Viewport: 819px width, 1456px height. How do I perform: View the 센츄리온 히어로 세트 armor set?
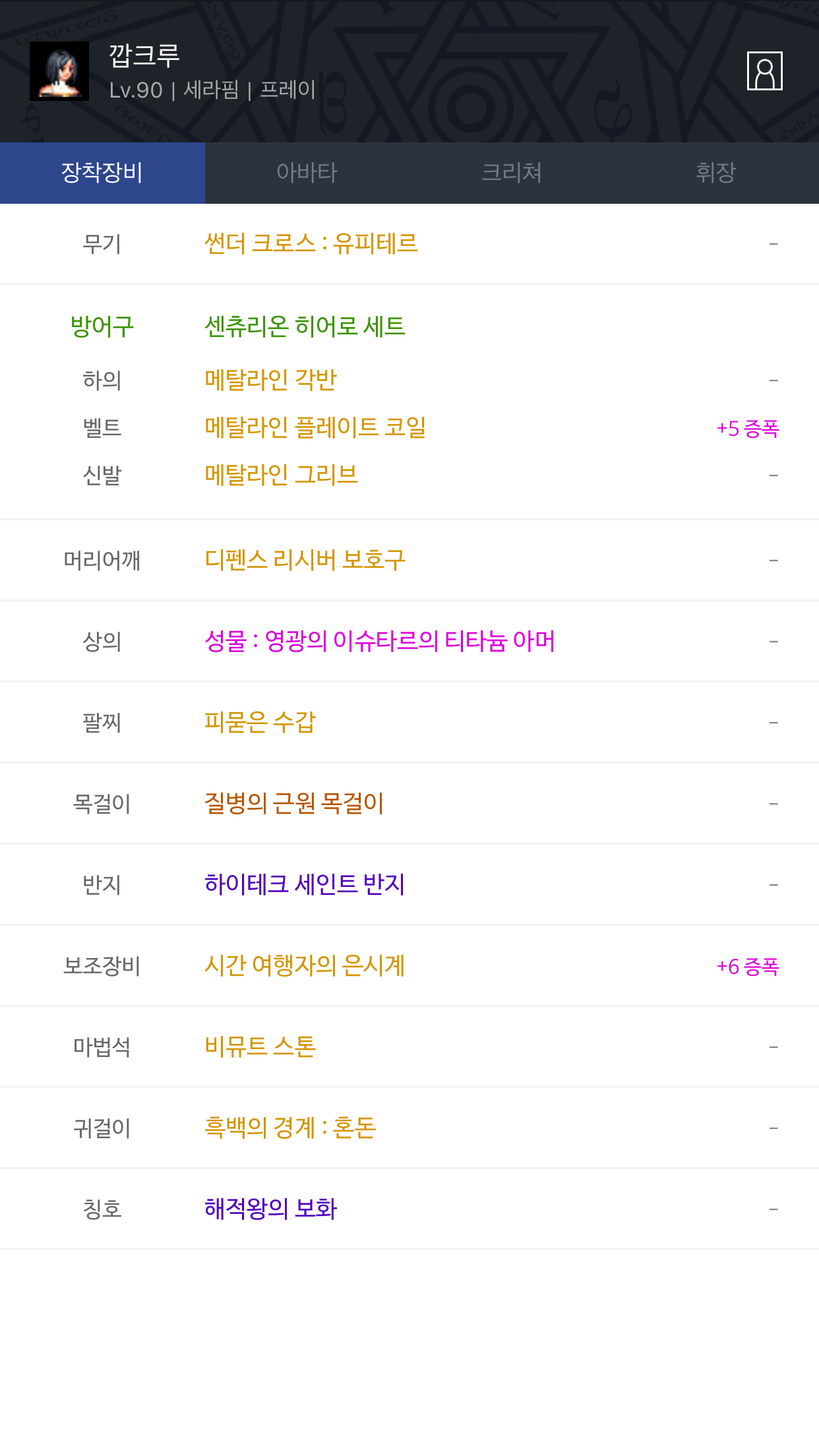[x=305, y=326]
